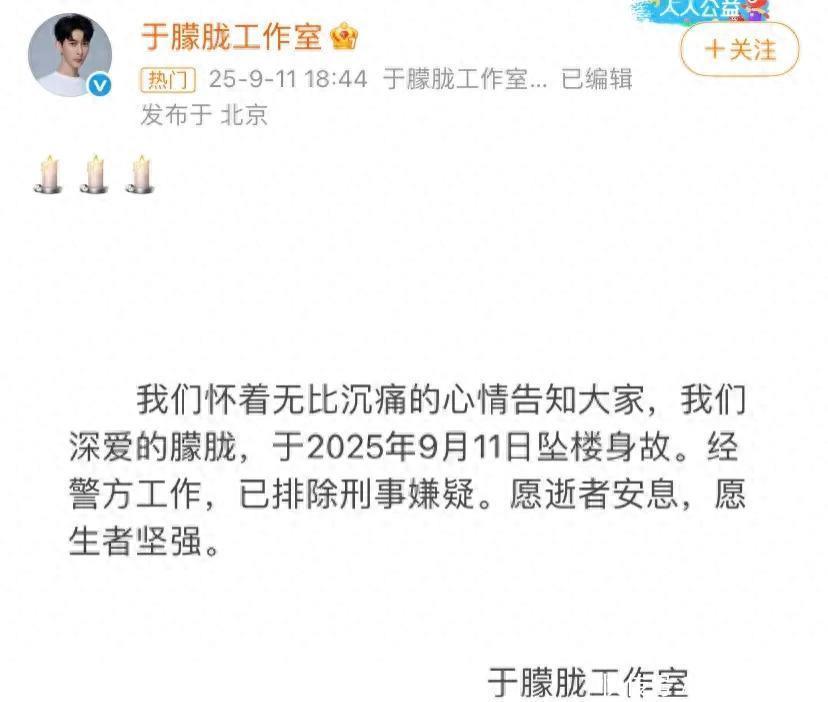The image size is (828, 702).
Task: Open the 于朦胧工作室 username link
Action: (x=231, y=38)
